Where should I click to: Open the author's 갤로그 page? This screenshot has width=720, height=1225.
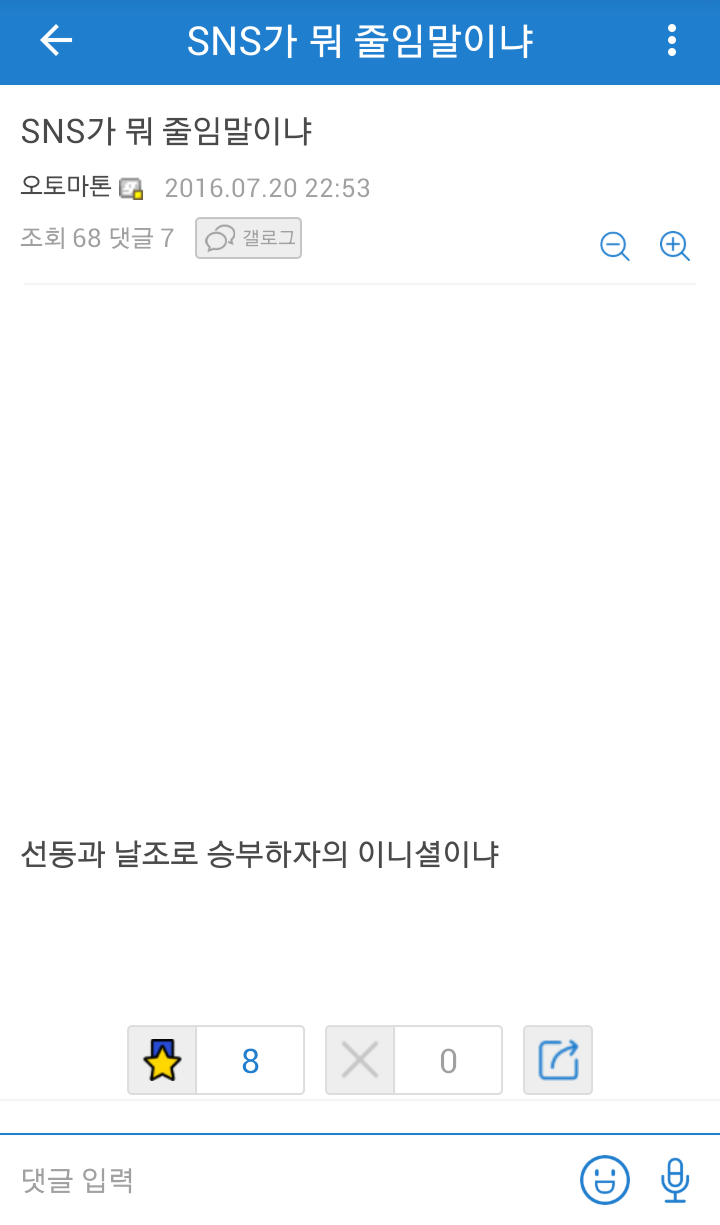(248, 238)
